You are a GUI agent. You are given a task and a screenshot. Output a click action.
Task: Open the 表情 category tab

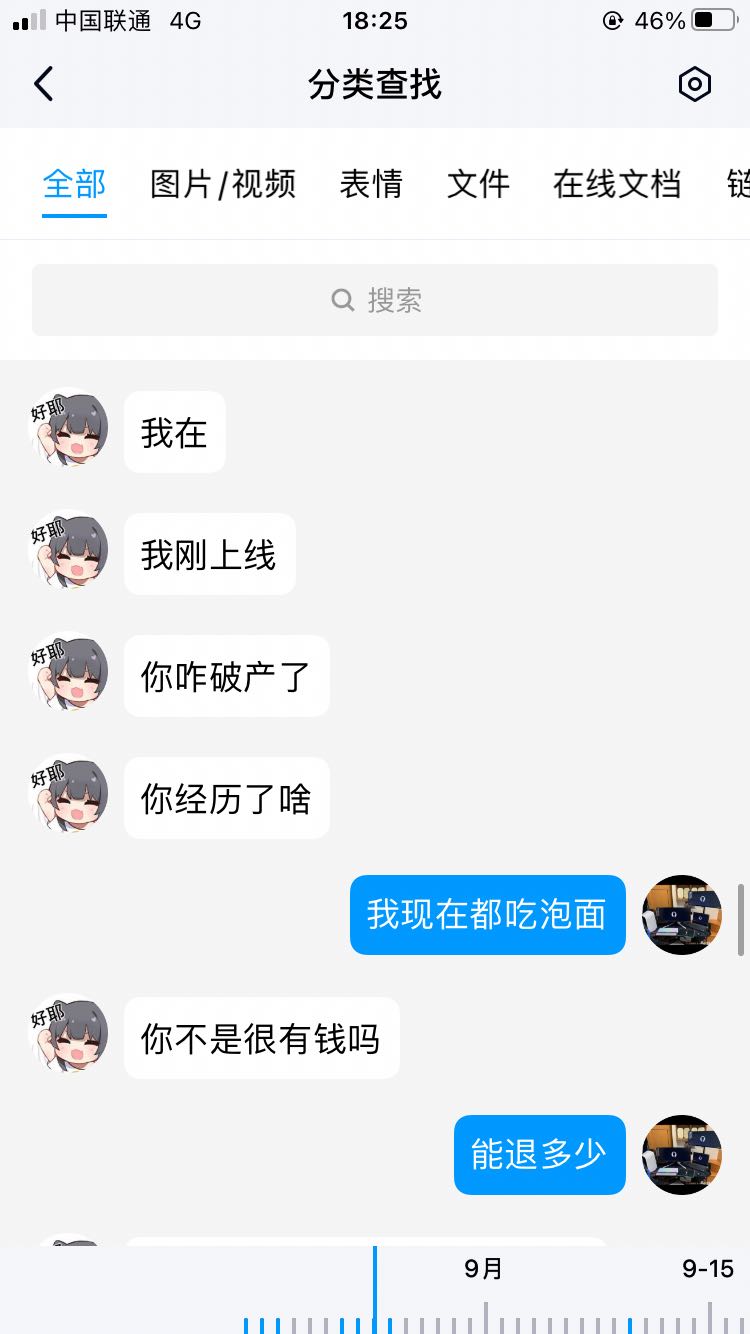372,185
